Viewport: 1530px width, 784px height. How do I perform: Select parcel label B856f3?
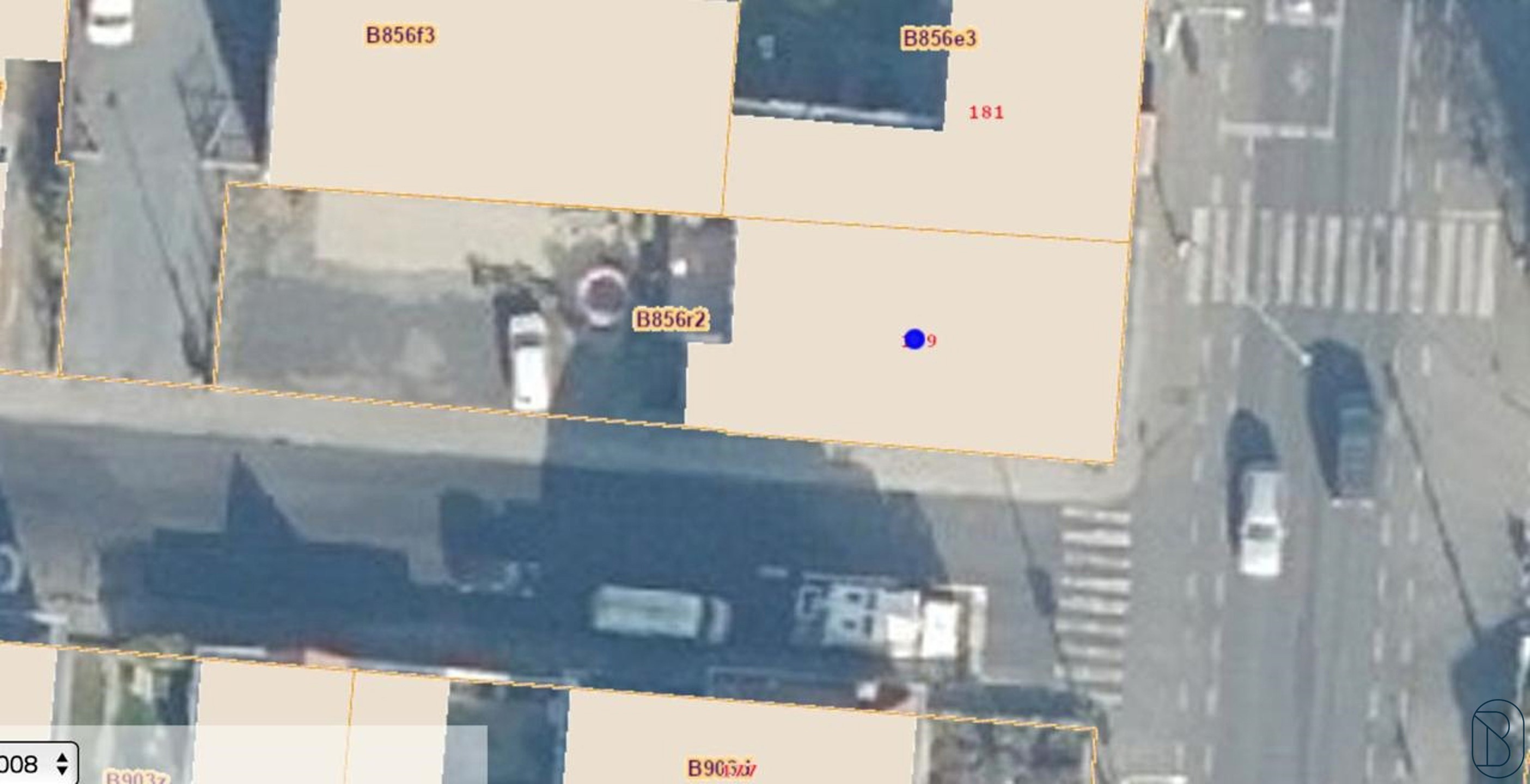click(400, 35)
